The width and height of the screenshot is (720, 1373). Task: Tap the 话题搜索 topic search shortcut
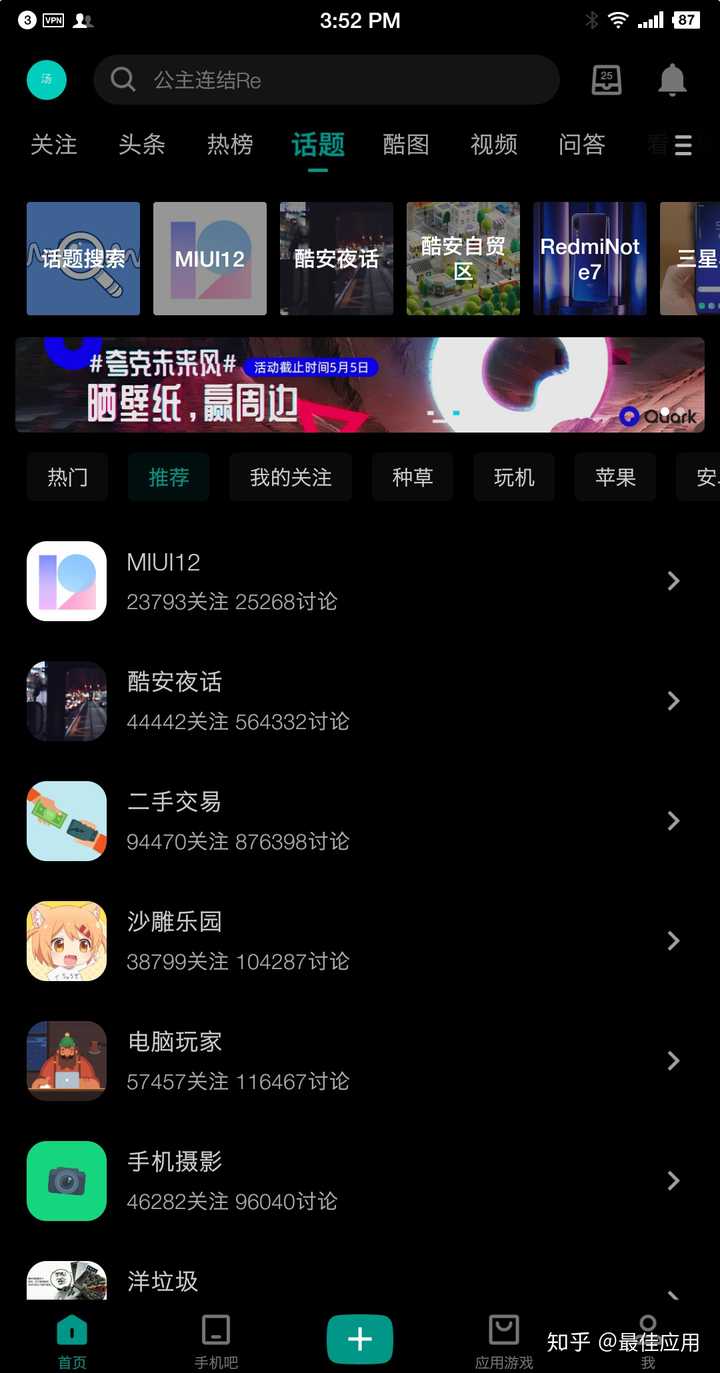point(83,258)
